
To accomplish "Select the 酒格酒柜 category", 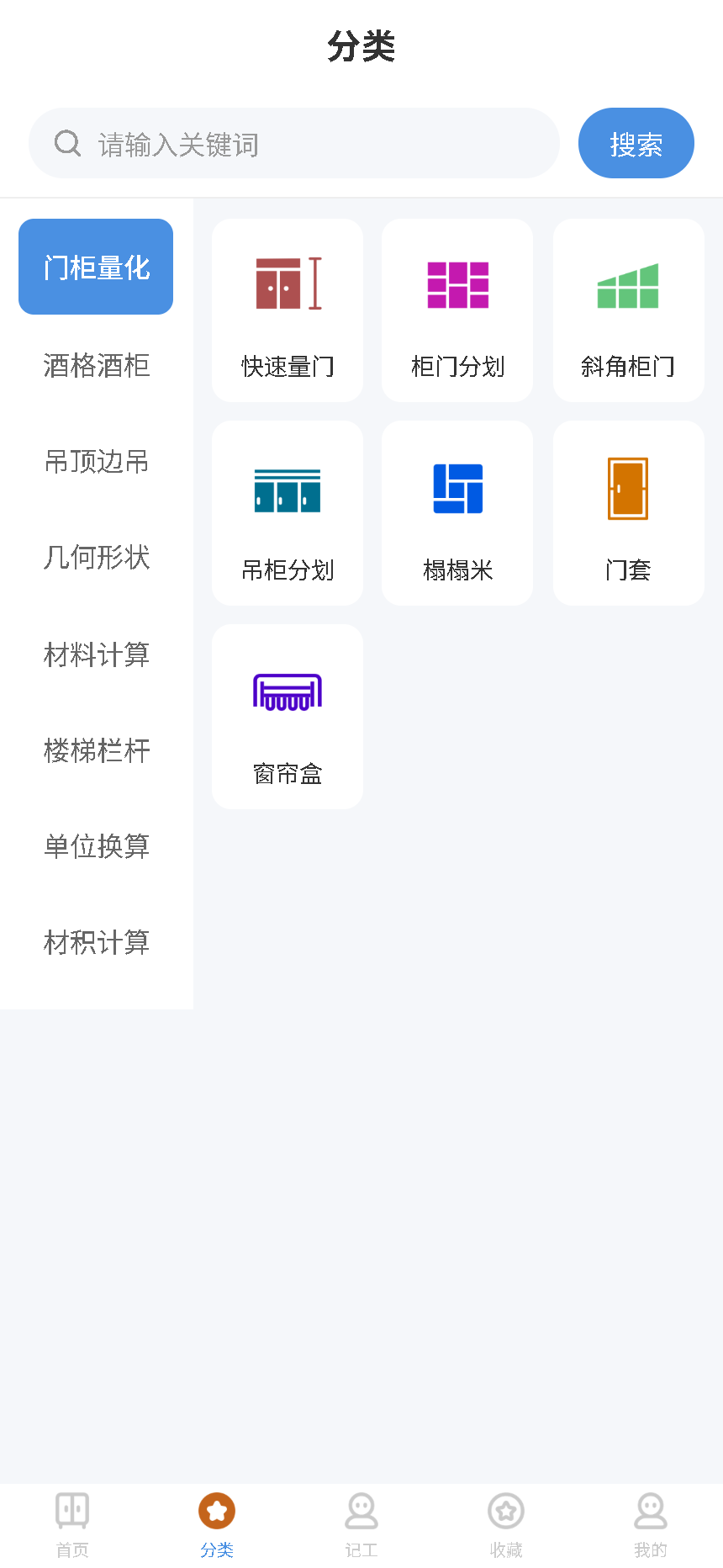I will [x=96, y=366].
